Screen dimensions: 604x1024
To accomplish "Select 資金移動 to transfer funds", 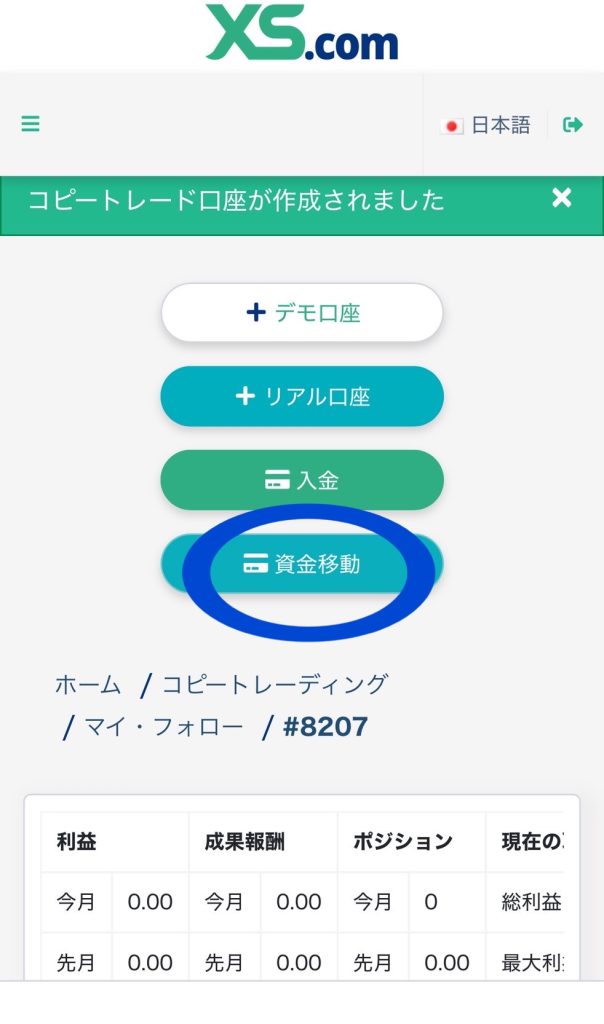I will coord(302,565).
